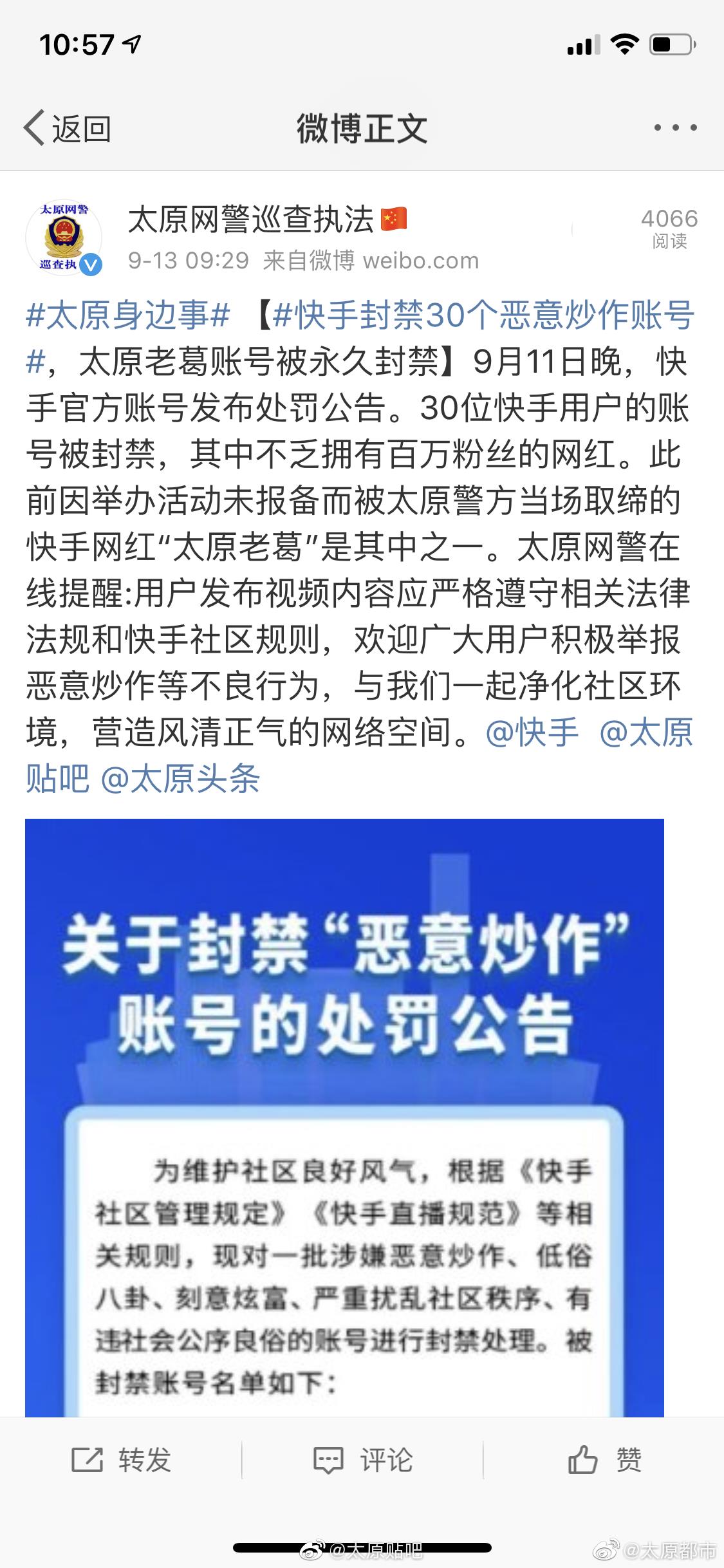Open 太原网警巡查执法 profile avatar
Image resolution: width=724 pixels, height=1568 pixels.
[x=64, y=238]
